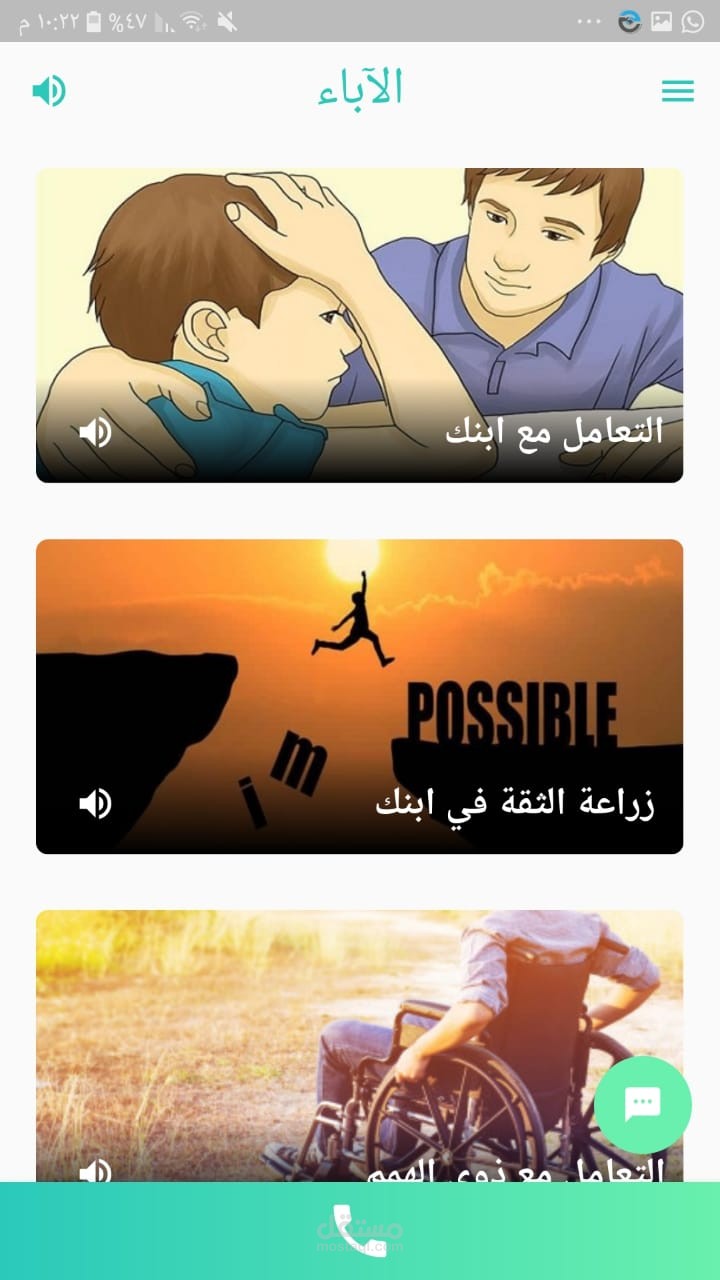Open the hamburger drawer menu
This screenshot has height=1280, width=720.
point(677,91)
